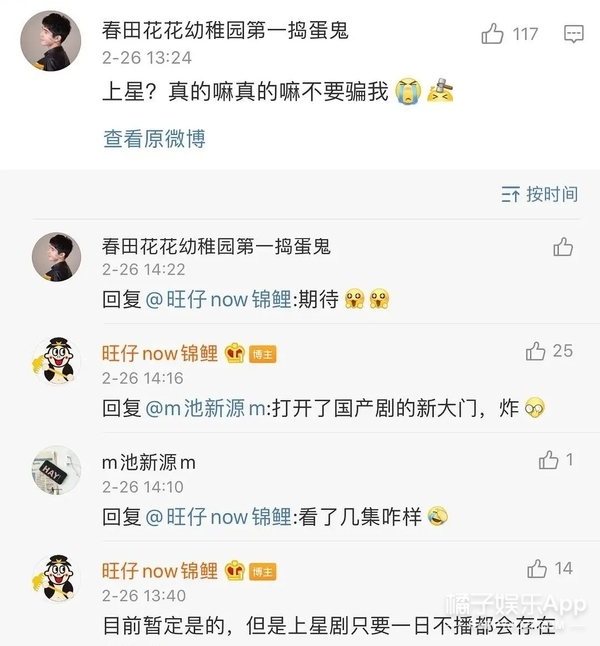Open the comment icon beside 117 likes
The height and width of the screenshot is (646, 600).
574,34
